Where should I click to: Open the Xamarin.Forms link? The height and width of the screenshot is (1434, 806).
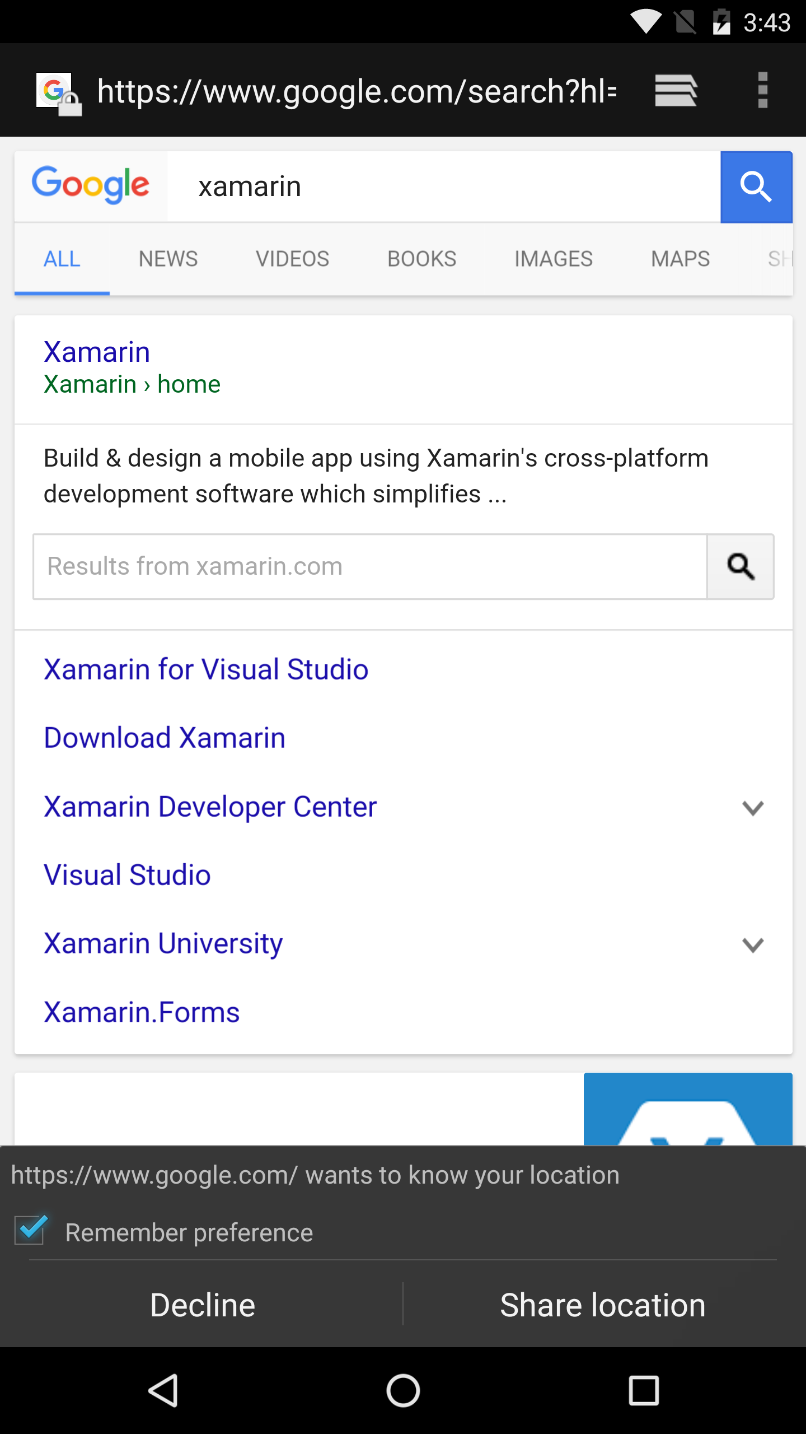(x=142, y=1012)
